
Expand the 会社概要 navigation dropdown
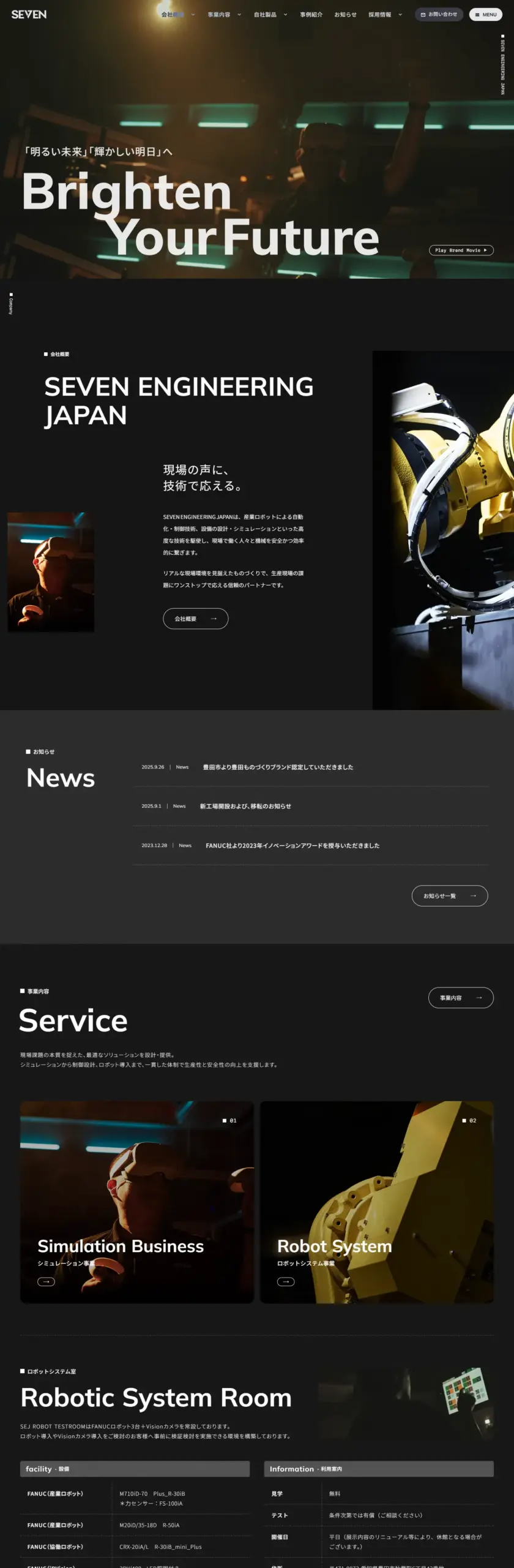(x=177, y=14)
